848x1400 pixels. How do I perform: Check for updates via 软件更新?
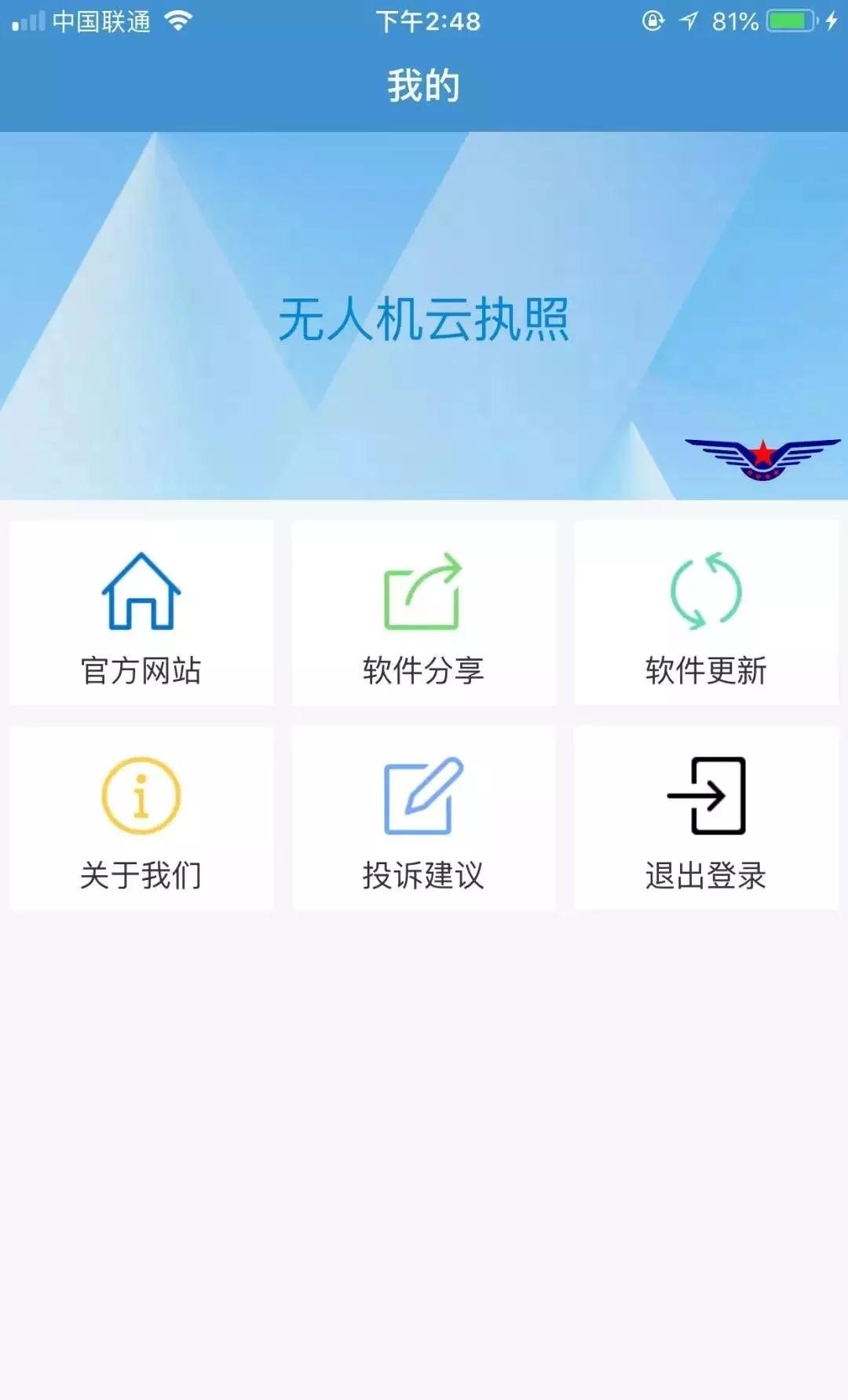[706, 614]
